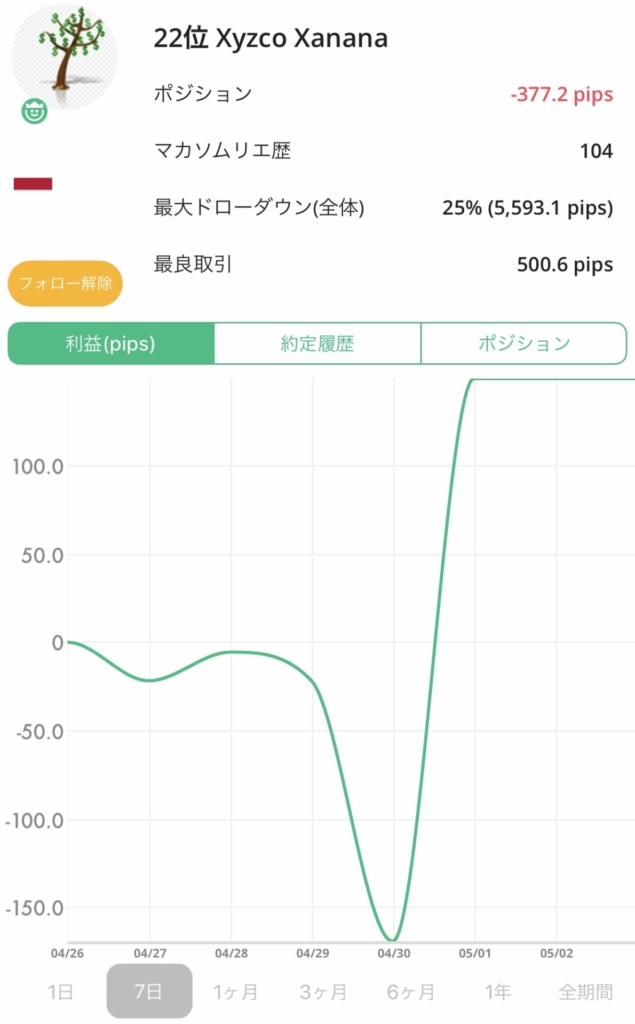Viewport: 635px width, 1024px height.
Task: View the 1年 chart period
Action: [498, 992]
